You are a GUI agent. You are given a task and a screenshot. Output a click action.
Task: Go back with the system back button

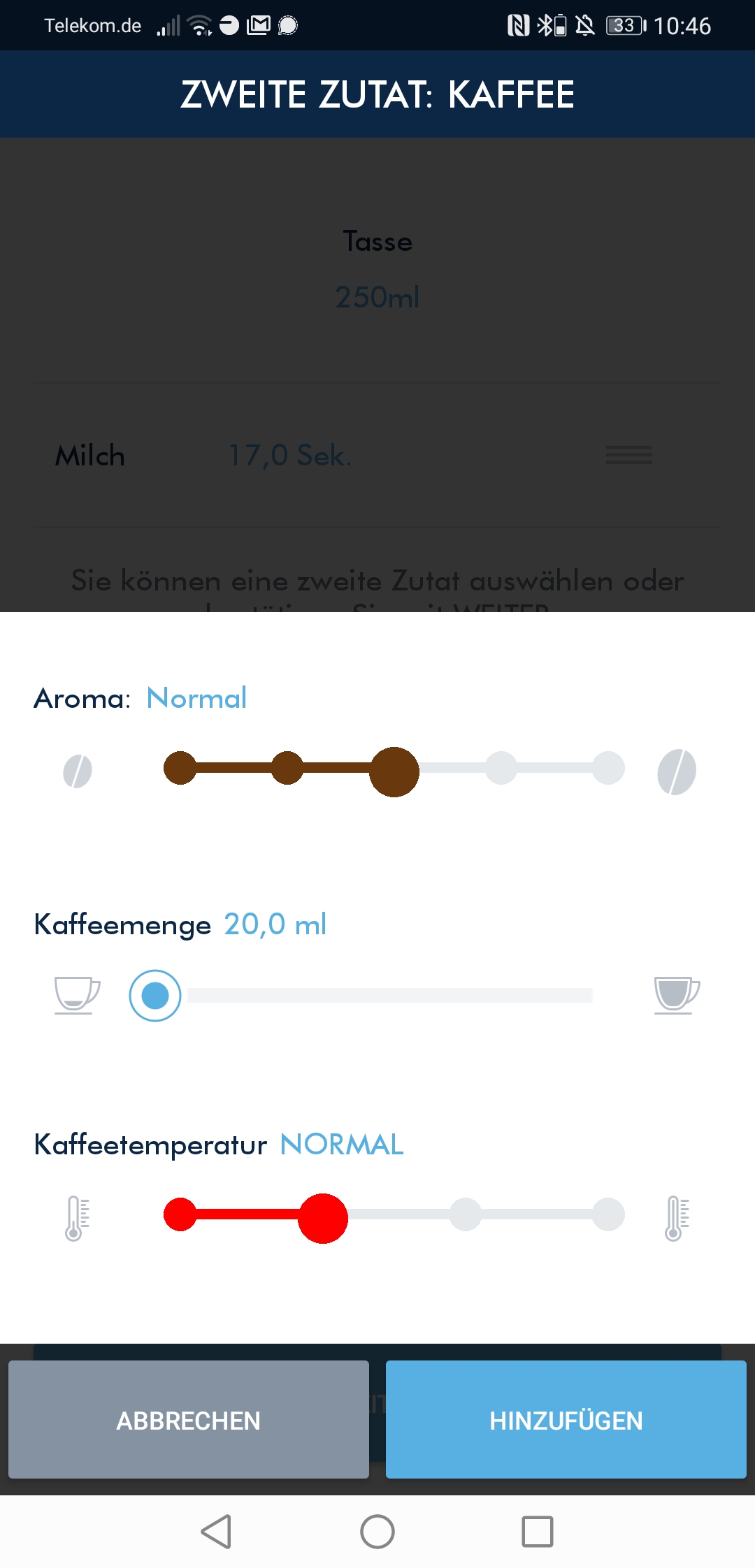point(216,1532)
